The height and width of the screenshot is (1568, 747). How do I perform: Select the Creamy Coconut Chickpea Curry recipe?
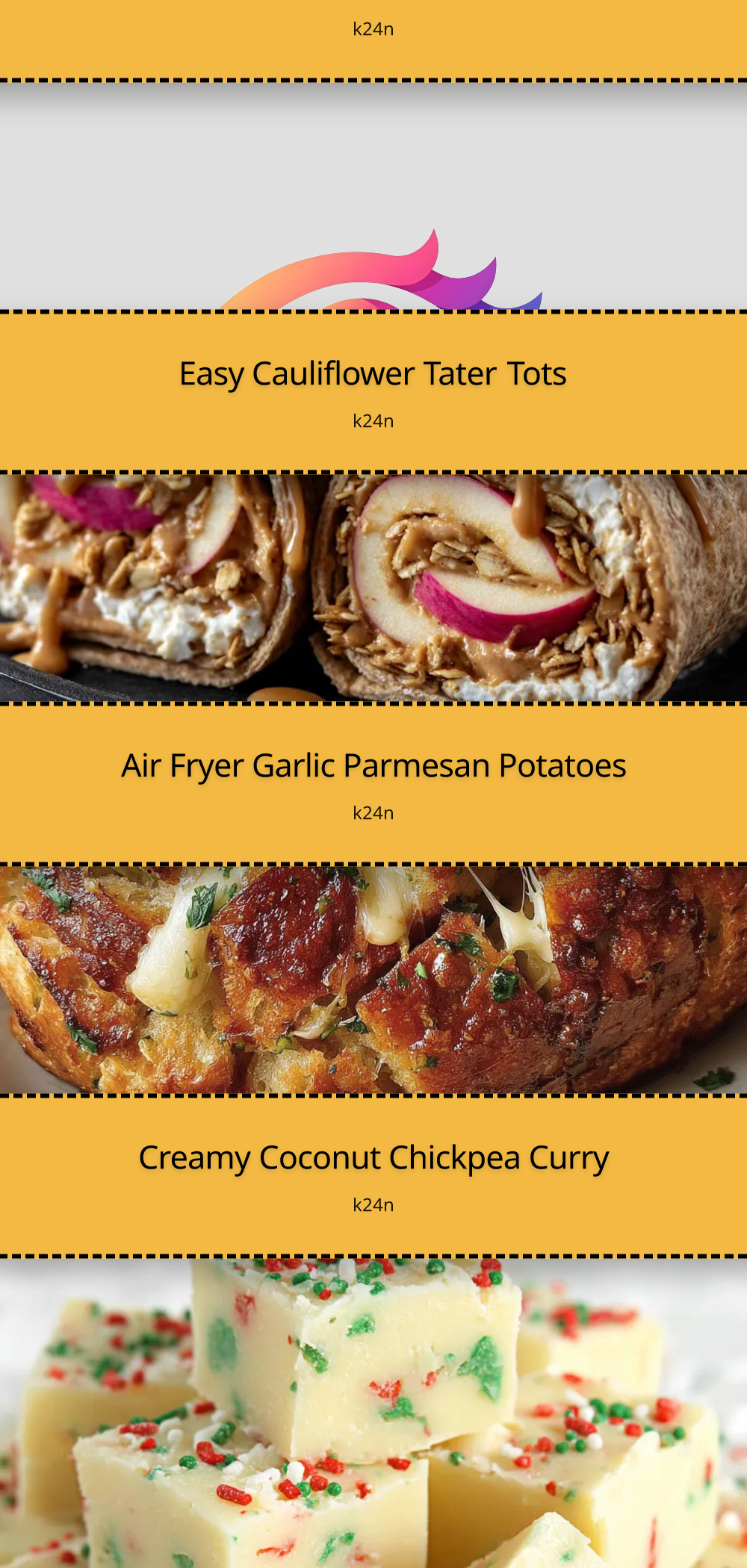coord(373,1158)
